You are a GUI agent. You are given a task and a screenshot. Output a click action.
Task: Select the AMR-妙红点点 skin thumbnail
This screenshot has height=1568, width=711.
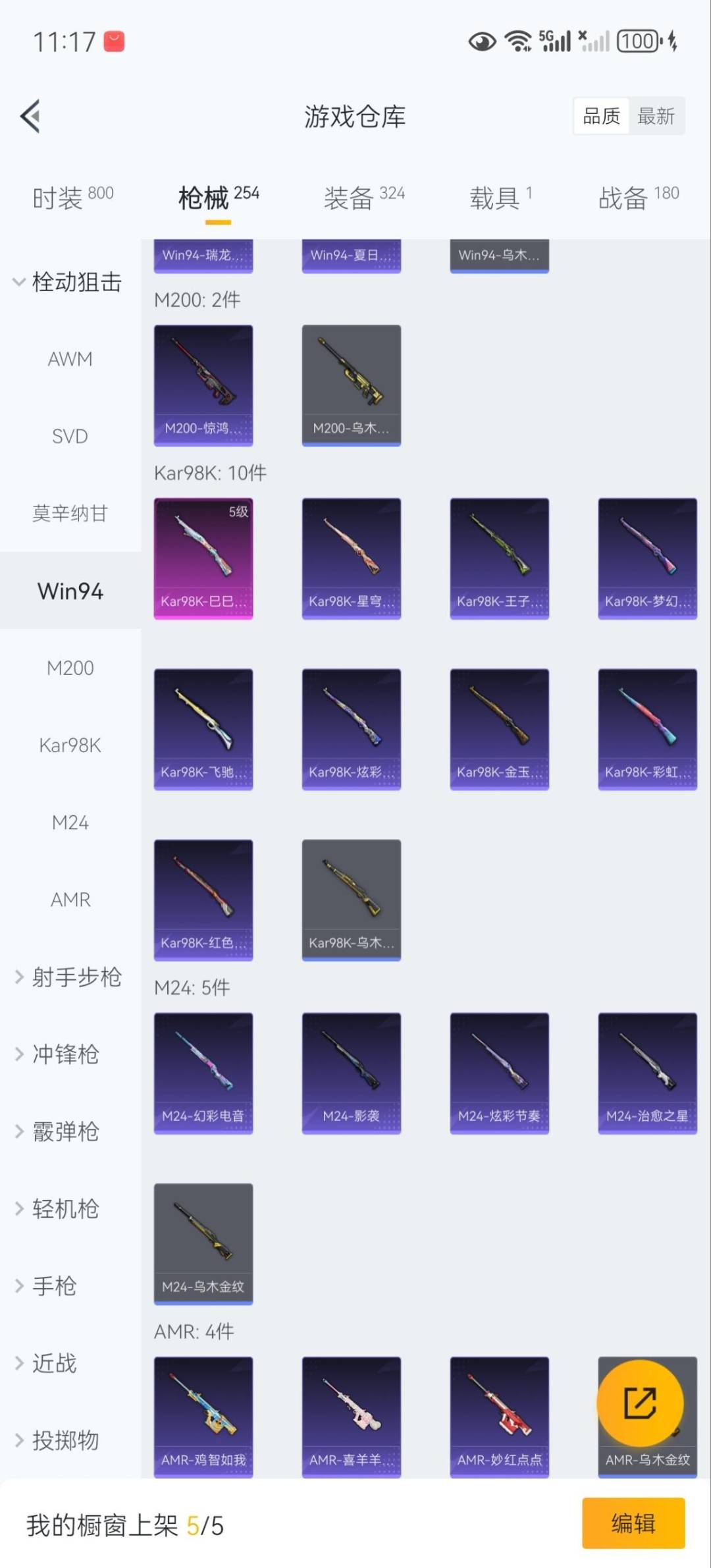[499, 1416]
